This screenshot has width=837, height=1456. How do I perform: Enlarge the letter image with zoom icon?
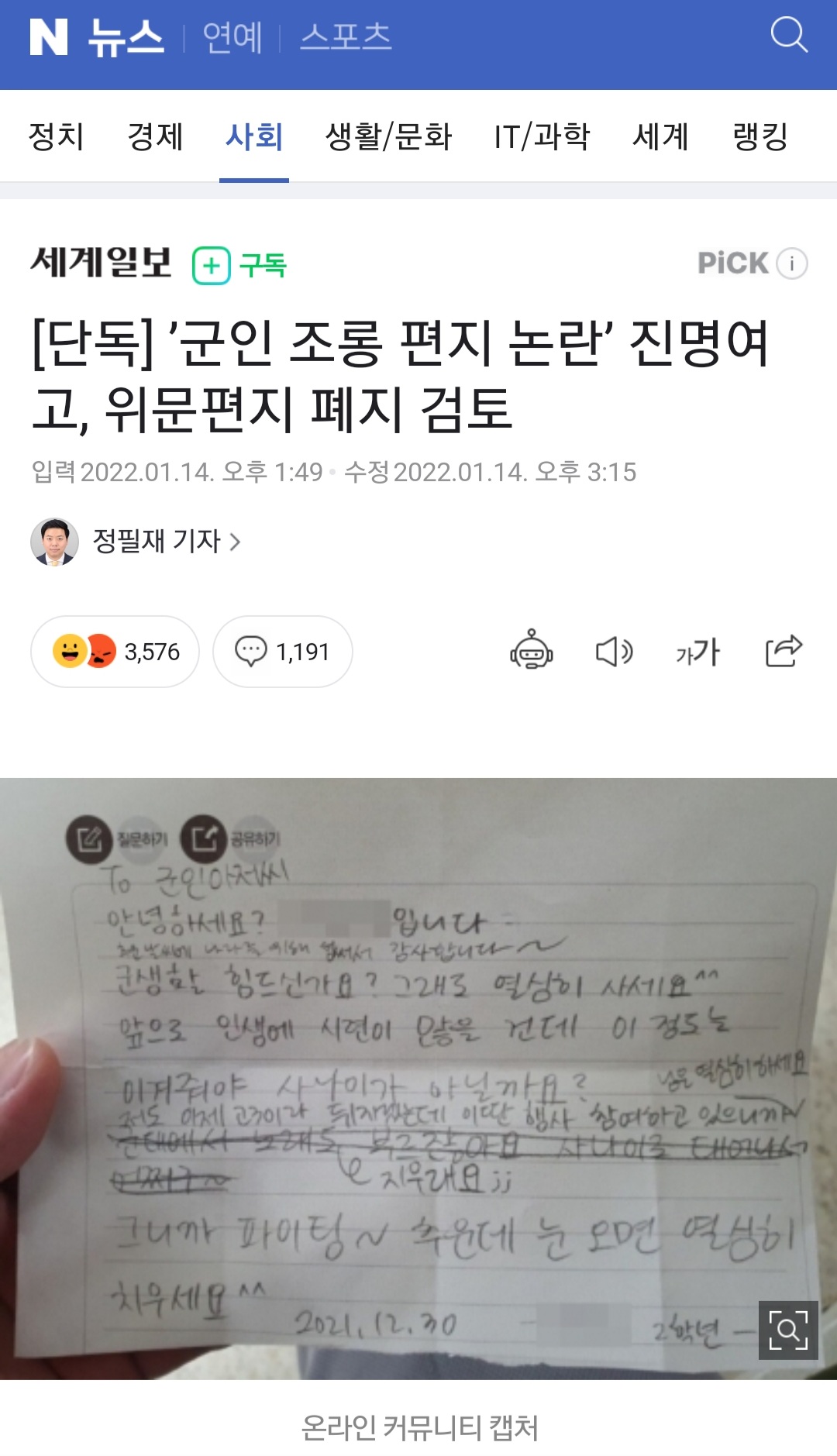[787, 1330]
